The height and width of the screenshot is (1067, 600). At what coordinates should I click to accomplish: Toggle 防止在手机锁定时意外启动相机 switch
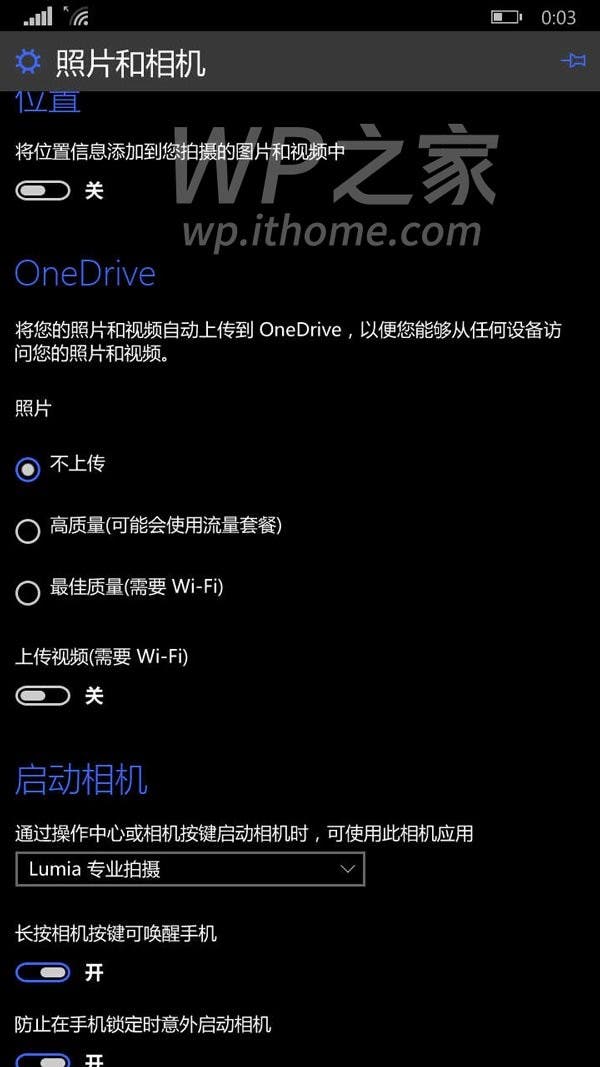pyautogui.click(x=43, y=1060)
